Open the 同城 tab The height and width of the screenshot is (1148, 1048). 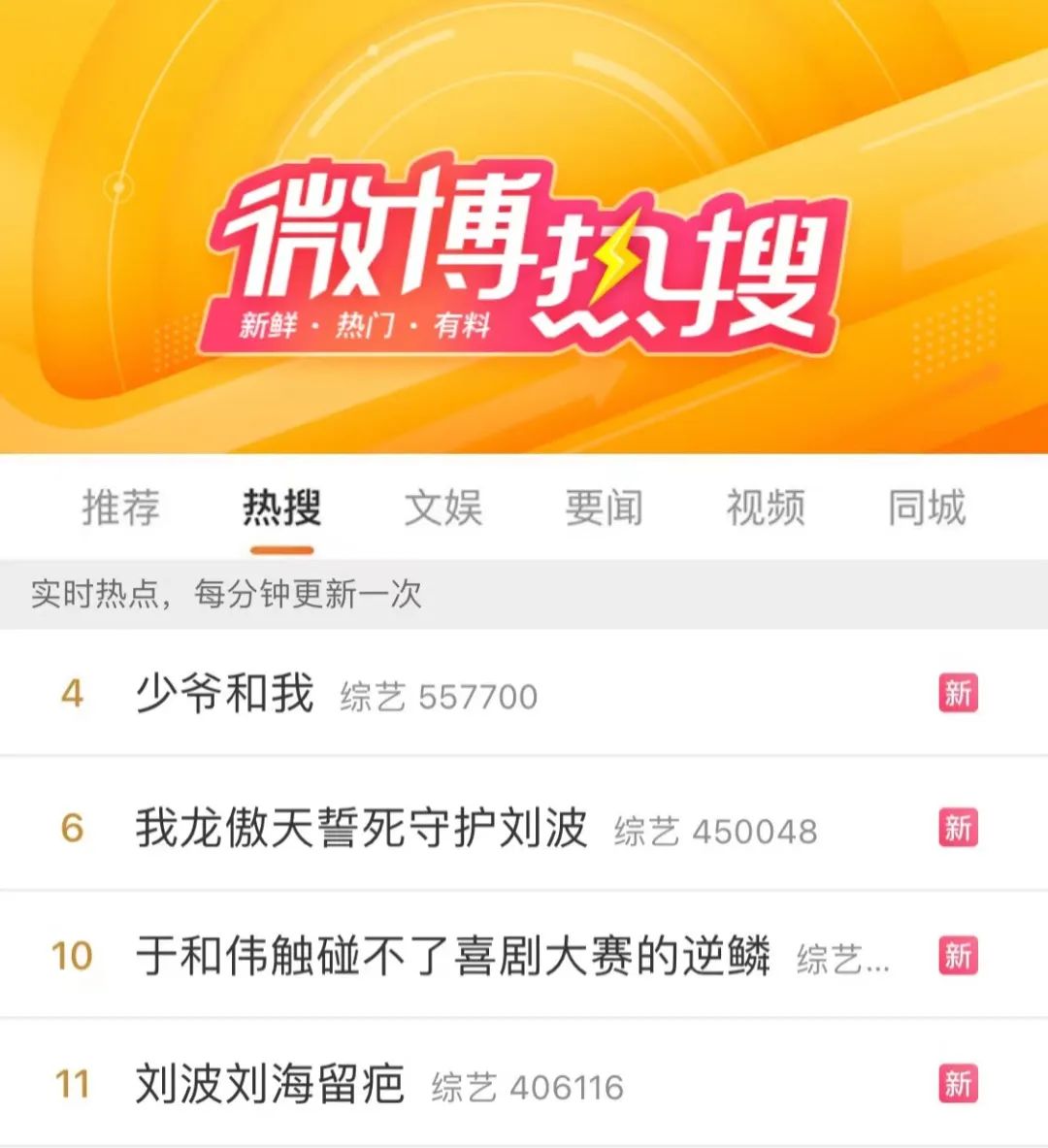pyautogui.click(x=927, y=508)
